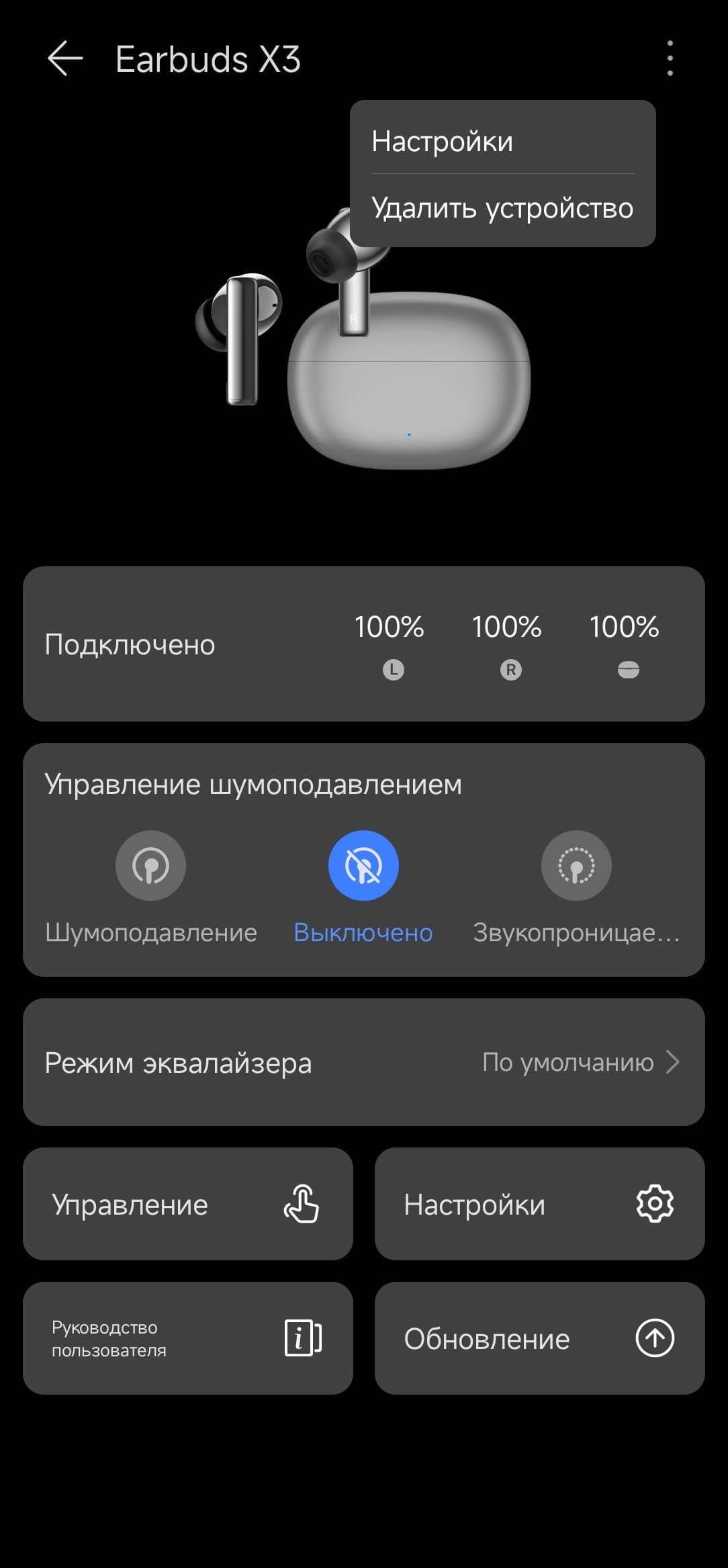
Task: Select the Выключено noise control option
Action: click(x=363, y=866)
